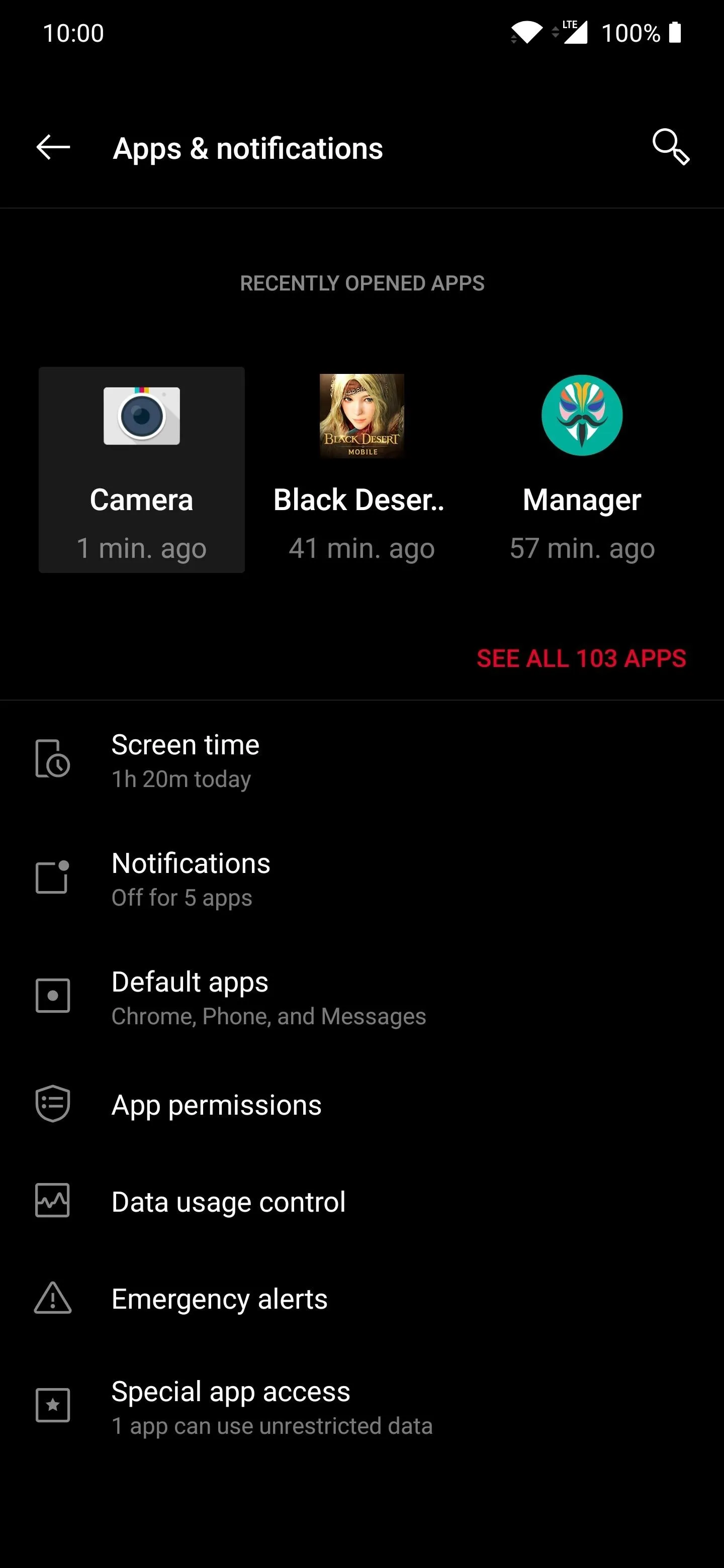Open App permissions
The image size is (724, 1568).
pos(361,1105)
